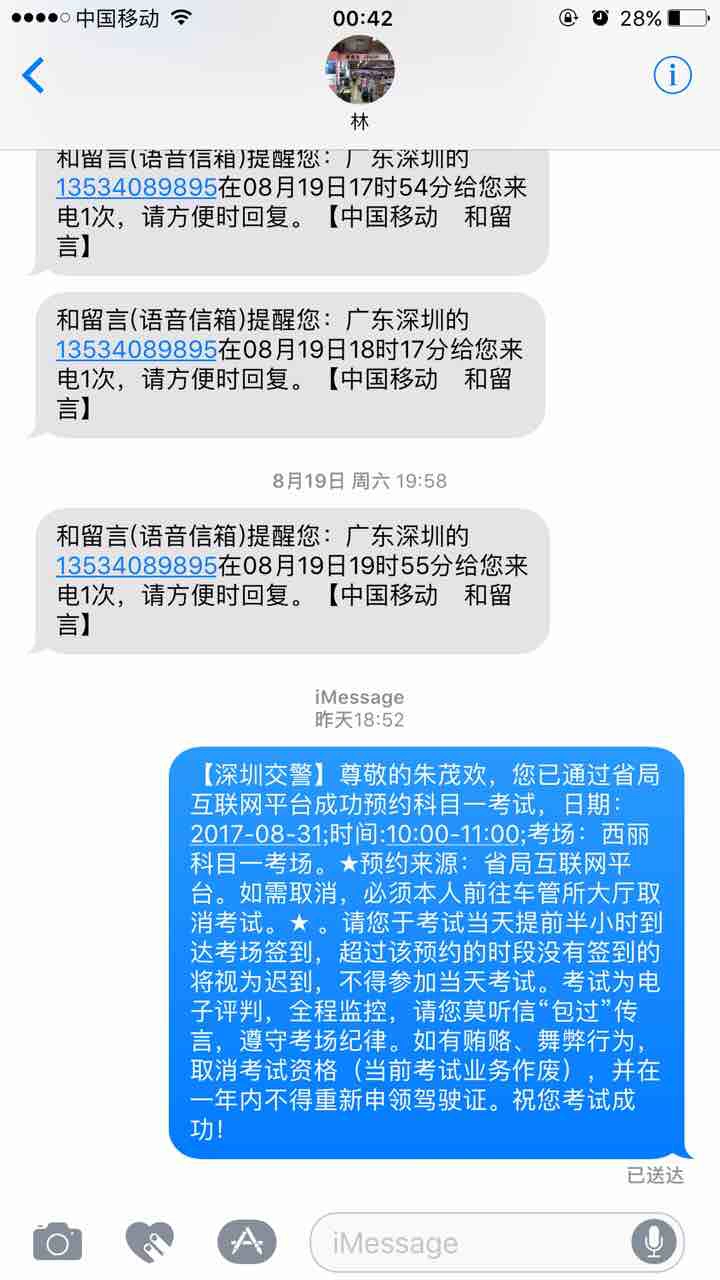Screen dimensions: 720x1280
Task: Open the camera to attach a photo
Action: click(57, 1242)
